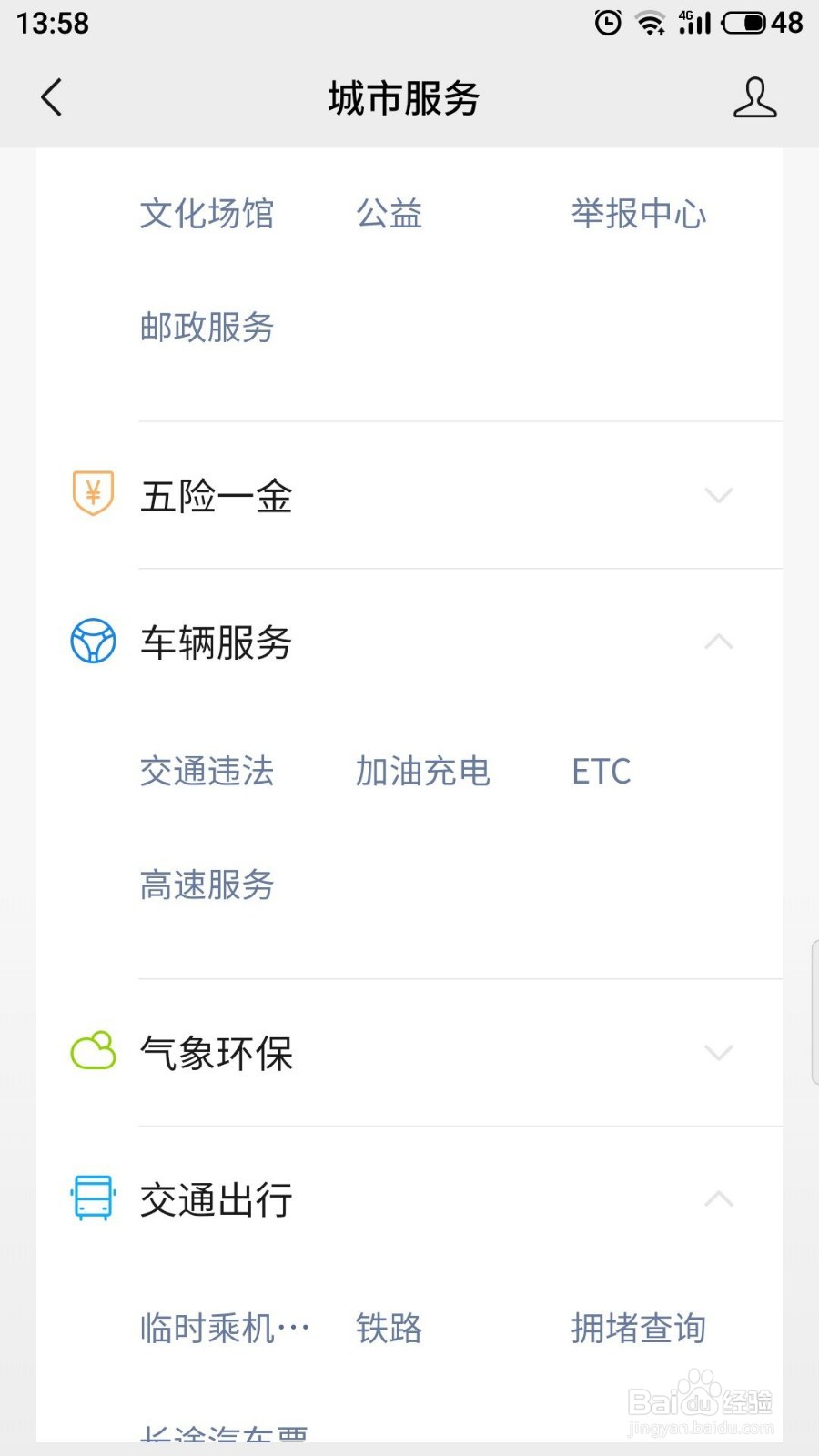Image resolution: width=819 pixels, height=1456 pixels.
Task: Expand the 五险一金 section
Action: pyautogui.click(x=409, y=495)
